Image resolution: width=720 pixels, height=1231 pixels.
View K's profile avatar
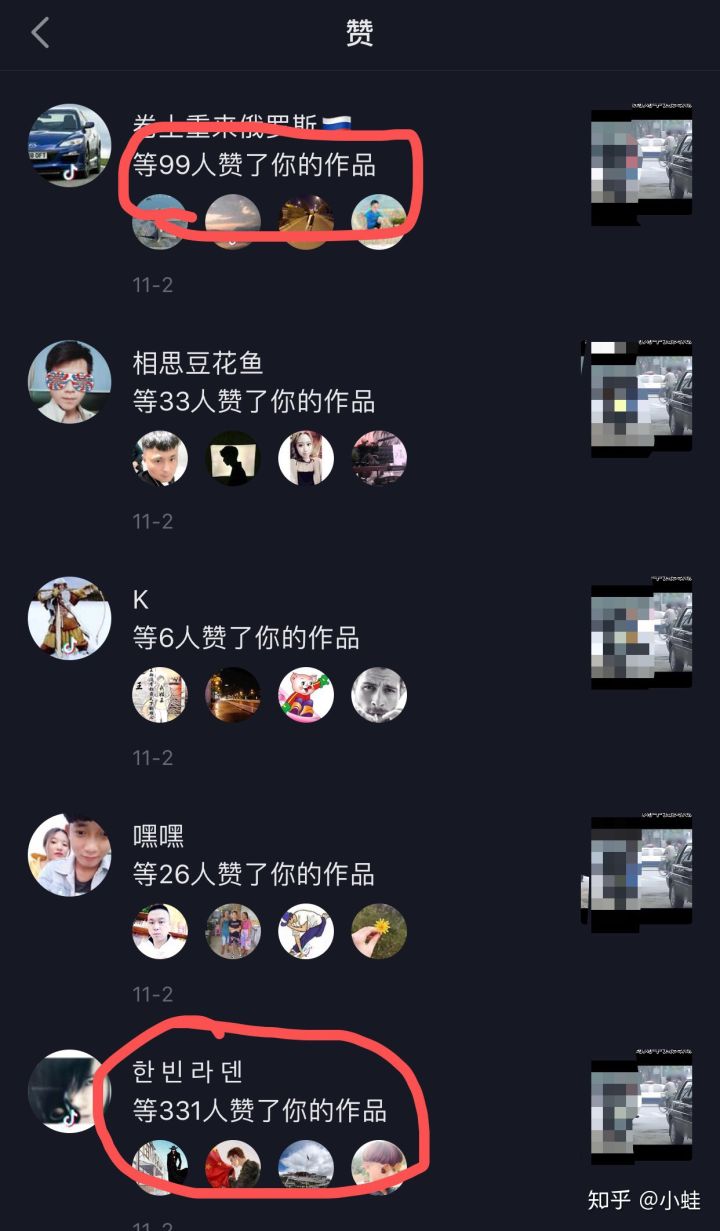coord(69,618)
